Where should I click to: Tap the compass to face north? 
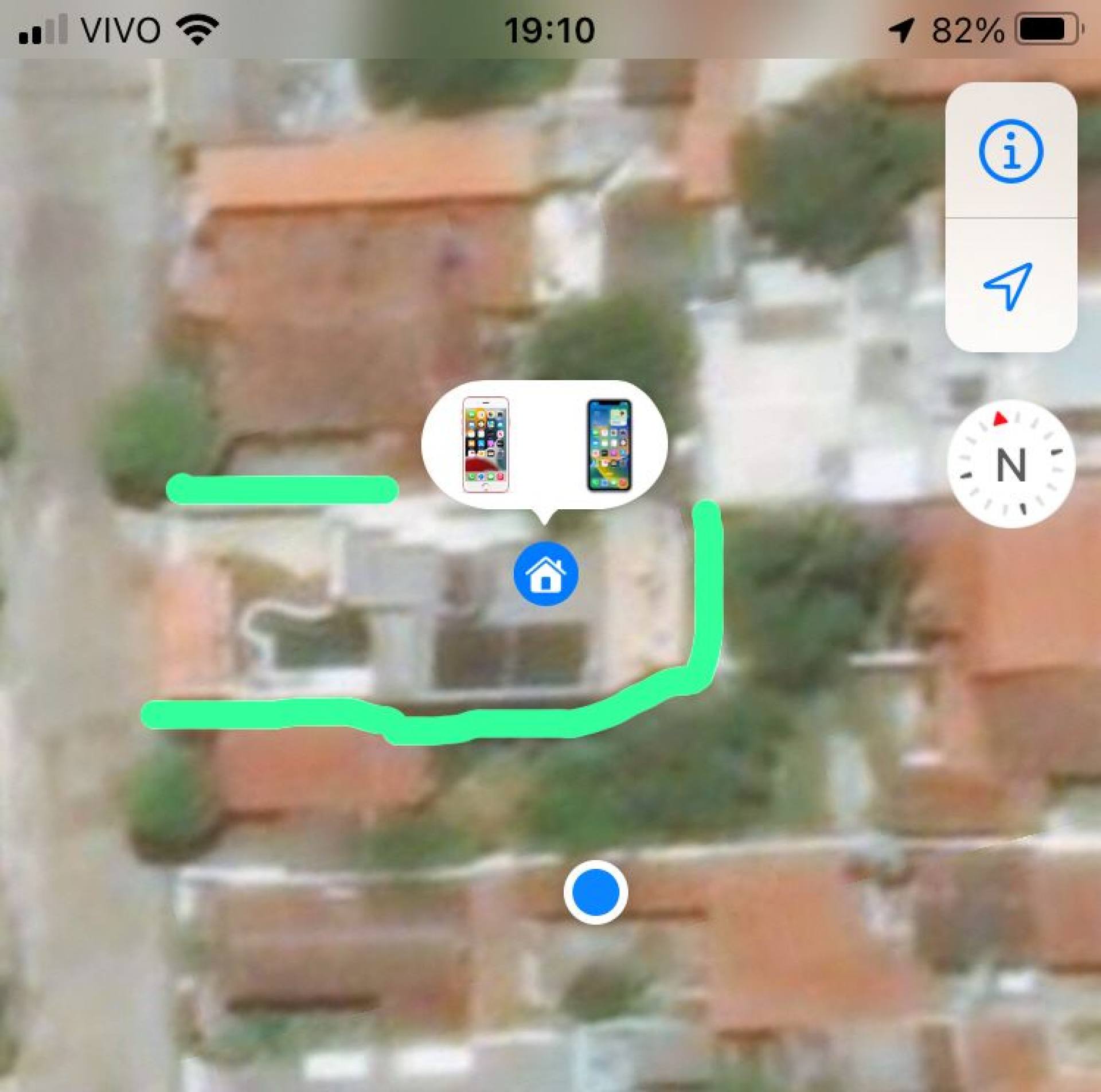click(x=1010, y=464)
